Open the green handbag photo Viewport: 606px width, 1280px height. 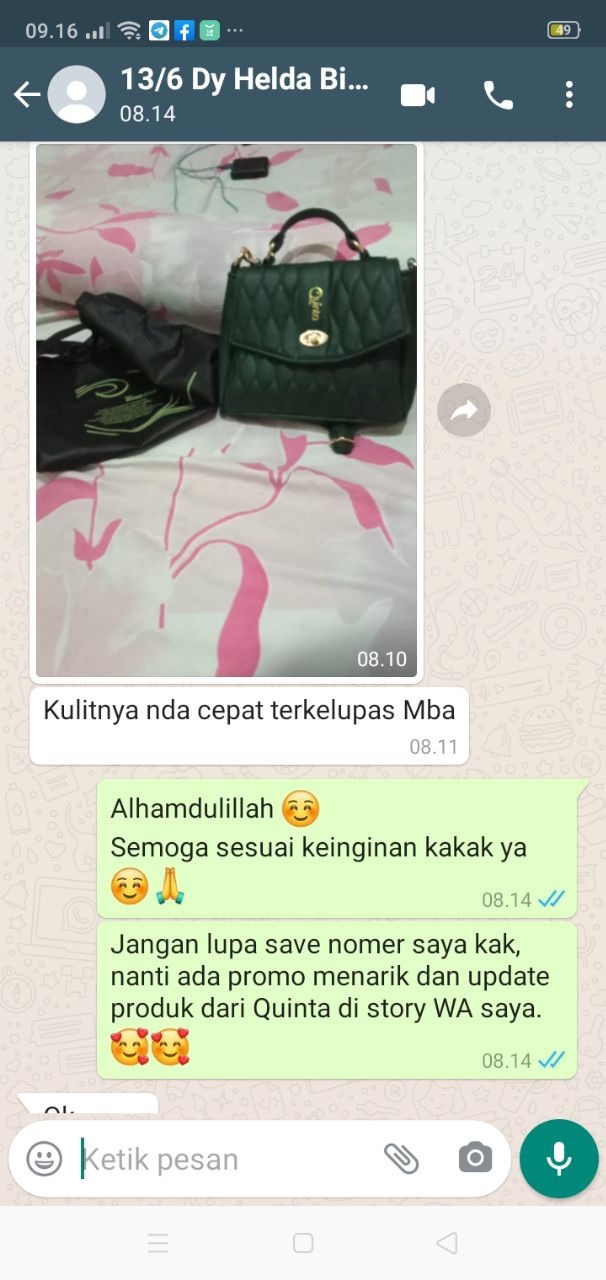click(226, 410)
